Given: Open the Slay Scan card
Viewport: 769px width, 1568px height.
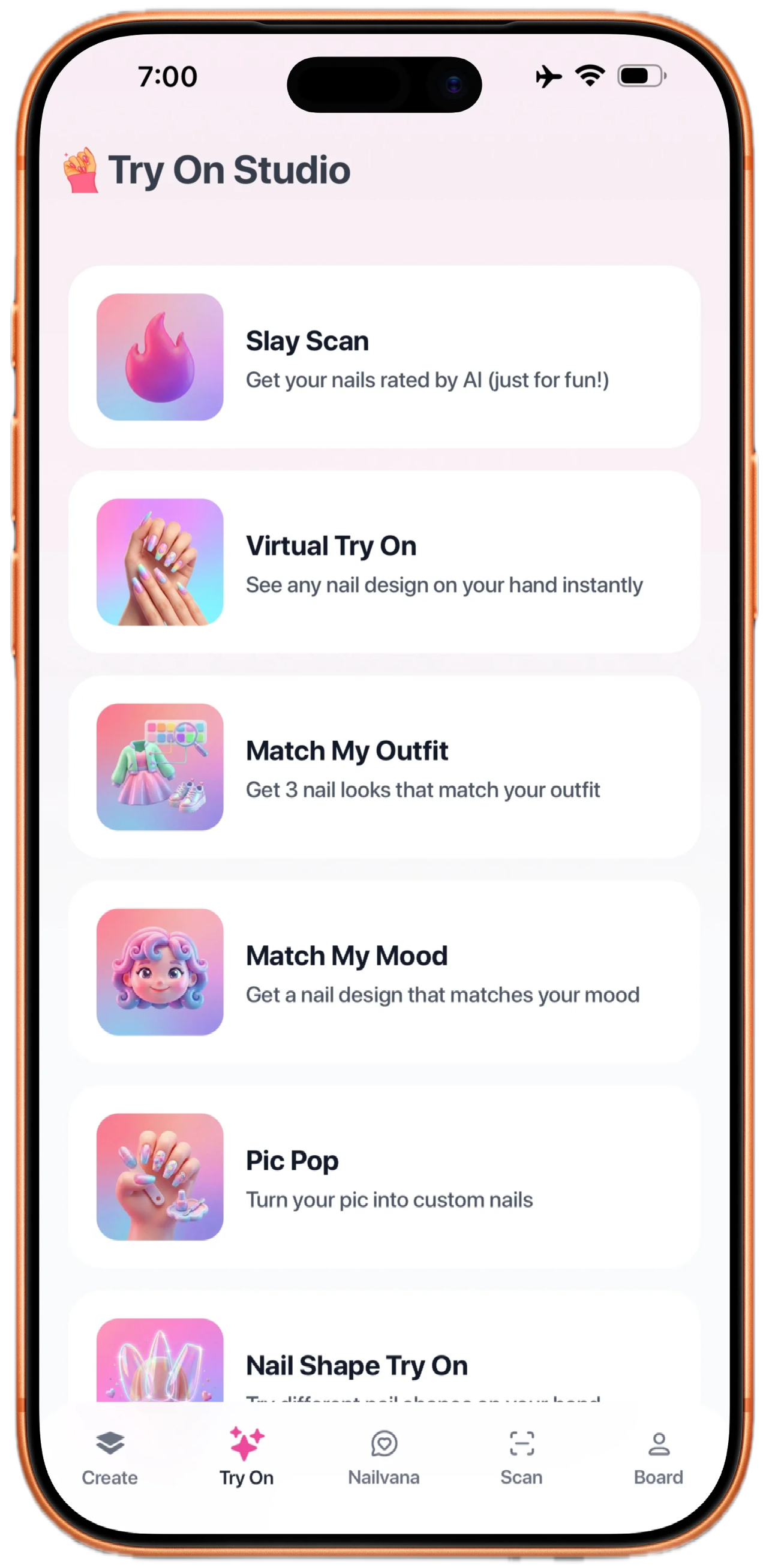Looking at the screenshot, I should point(383,358).
